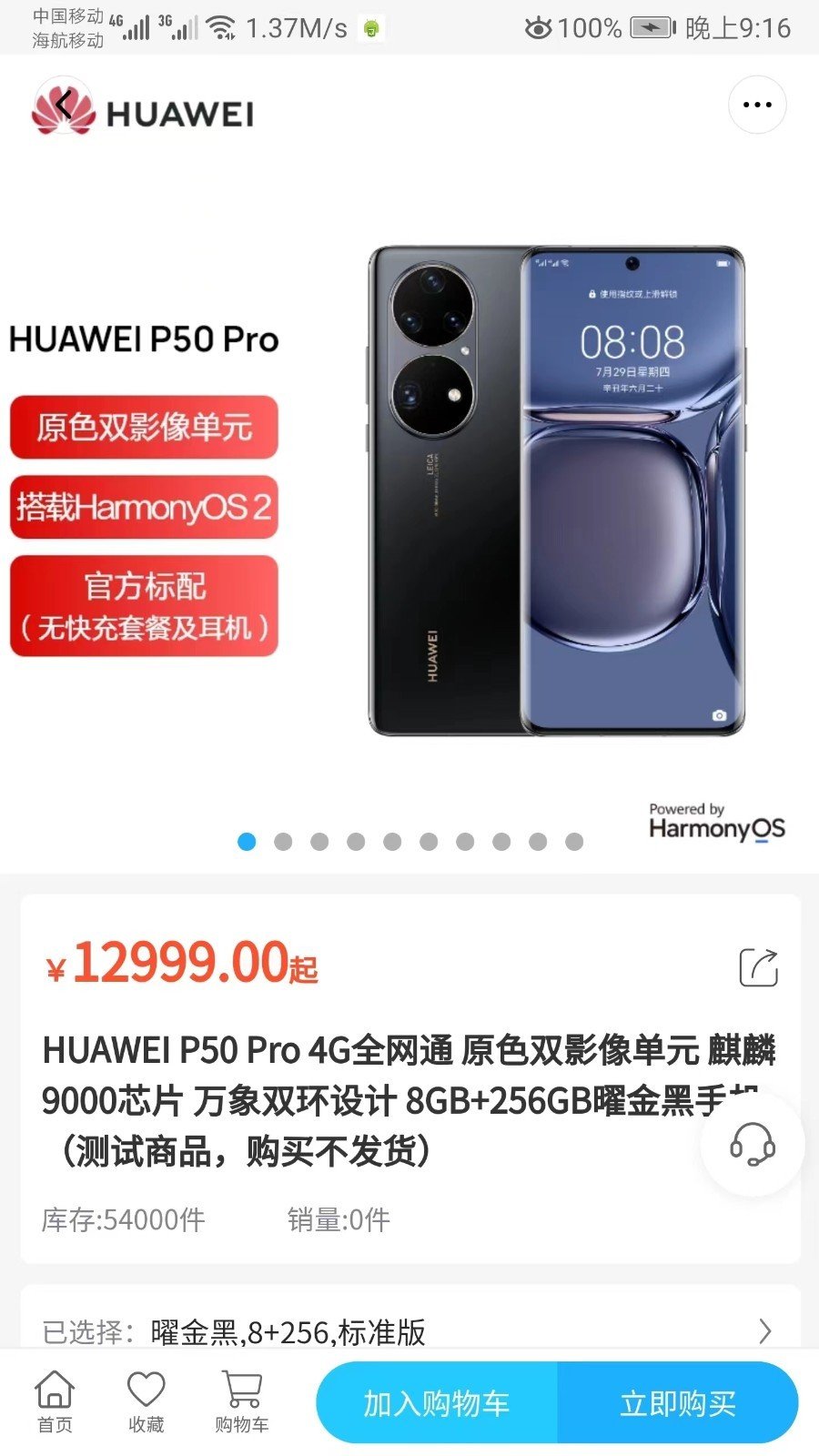Open 购物车 cart in bottom navigation
The width and height of the screenshot is (819, 1456).
(x=241, y=1401)
